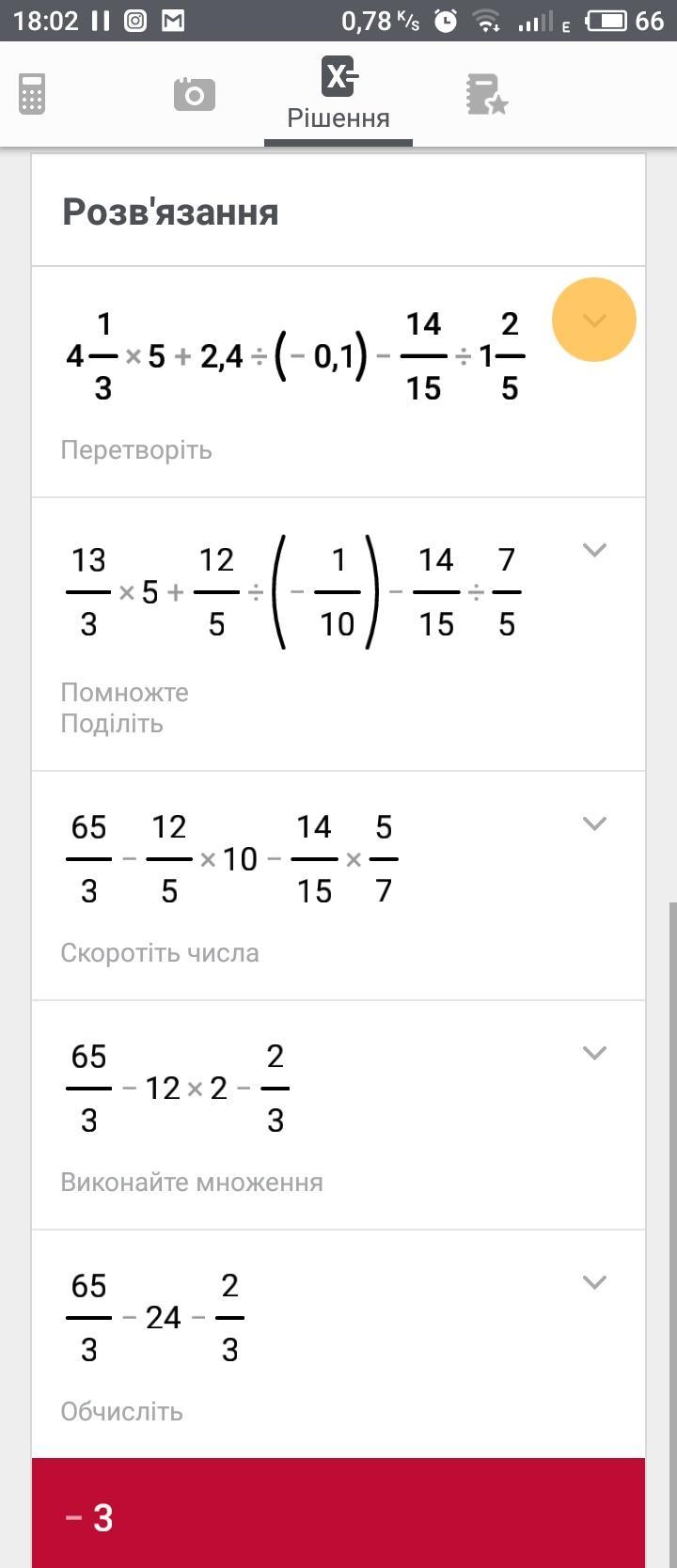Expand the Перетворіть step with highlighted chevron
The width and height of the screenshot is (677, 1568).
[593, 321]
